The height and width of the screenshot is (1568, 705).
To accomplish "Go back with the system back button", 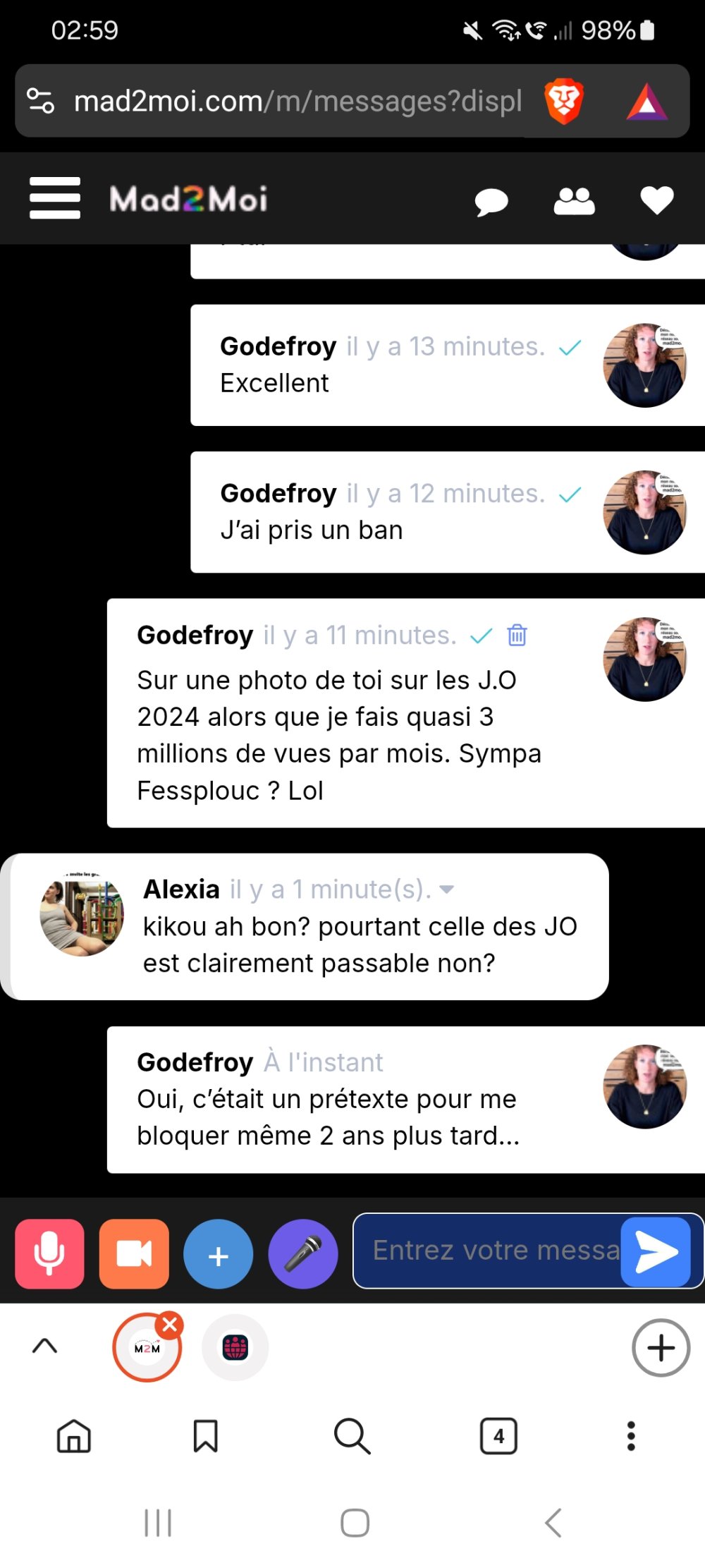I will [x=553, y=1523].
